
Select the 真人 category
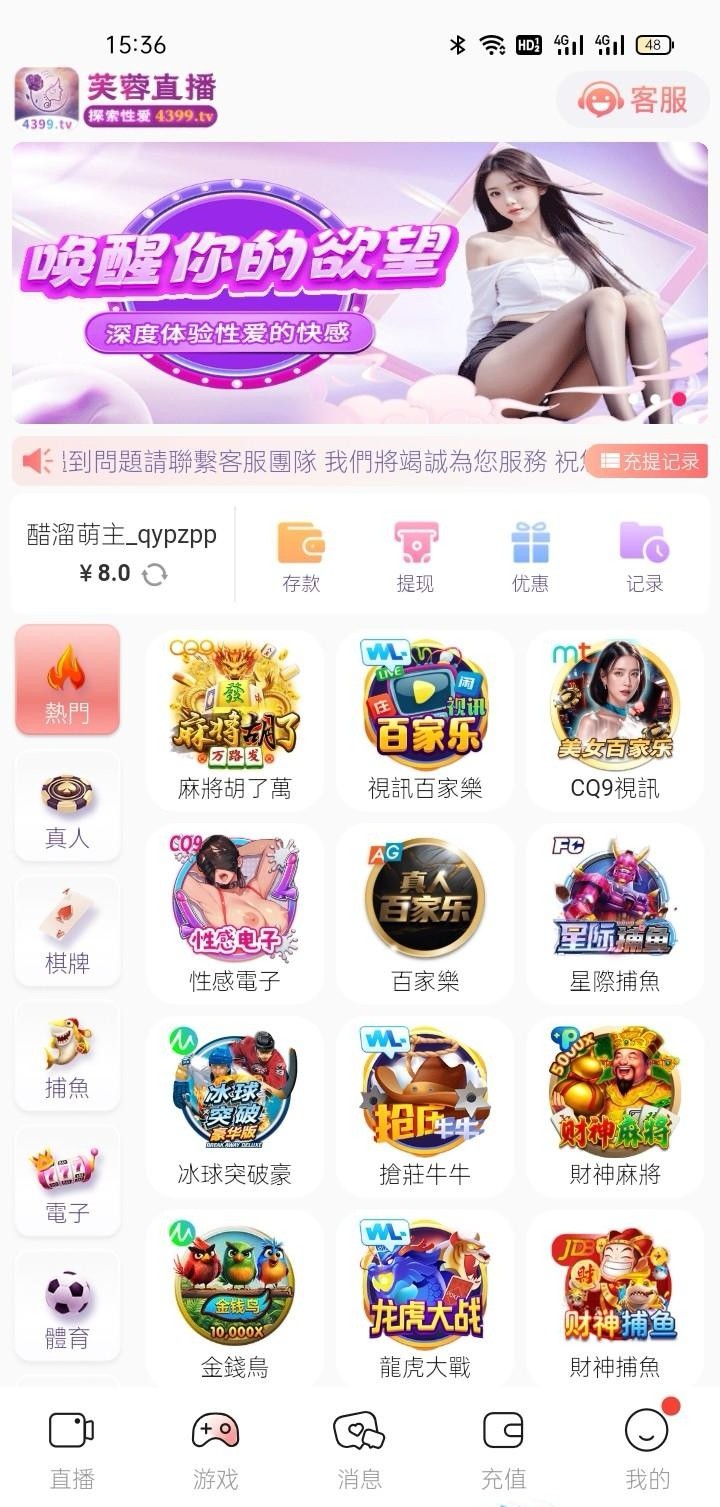67,807
